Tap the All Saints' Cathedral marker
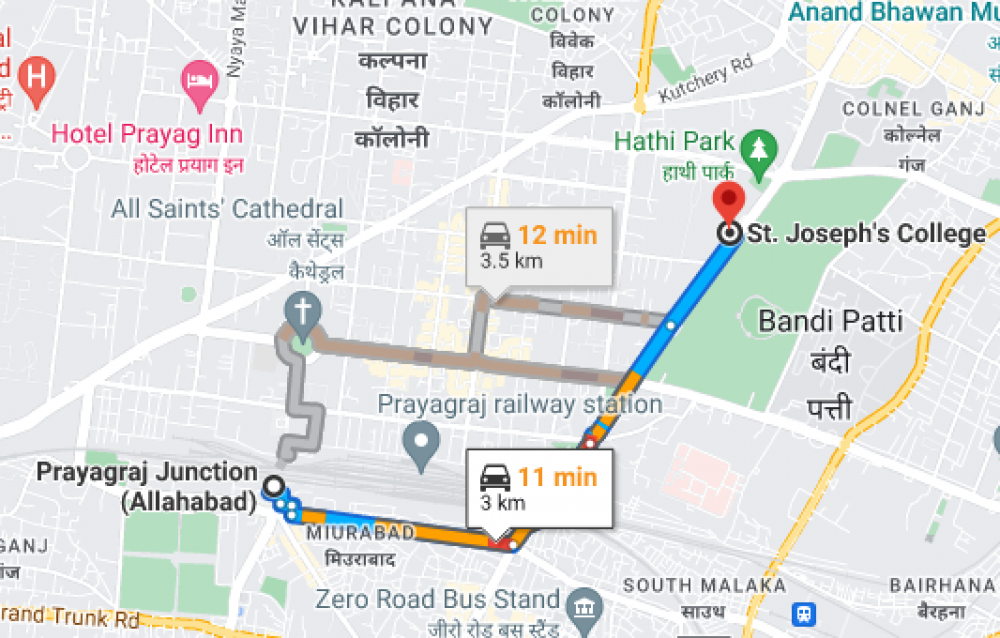The height and width of the screenshot is (638, 1000). (301, 312)
